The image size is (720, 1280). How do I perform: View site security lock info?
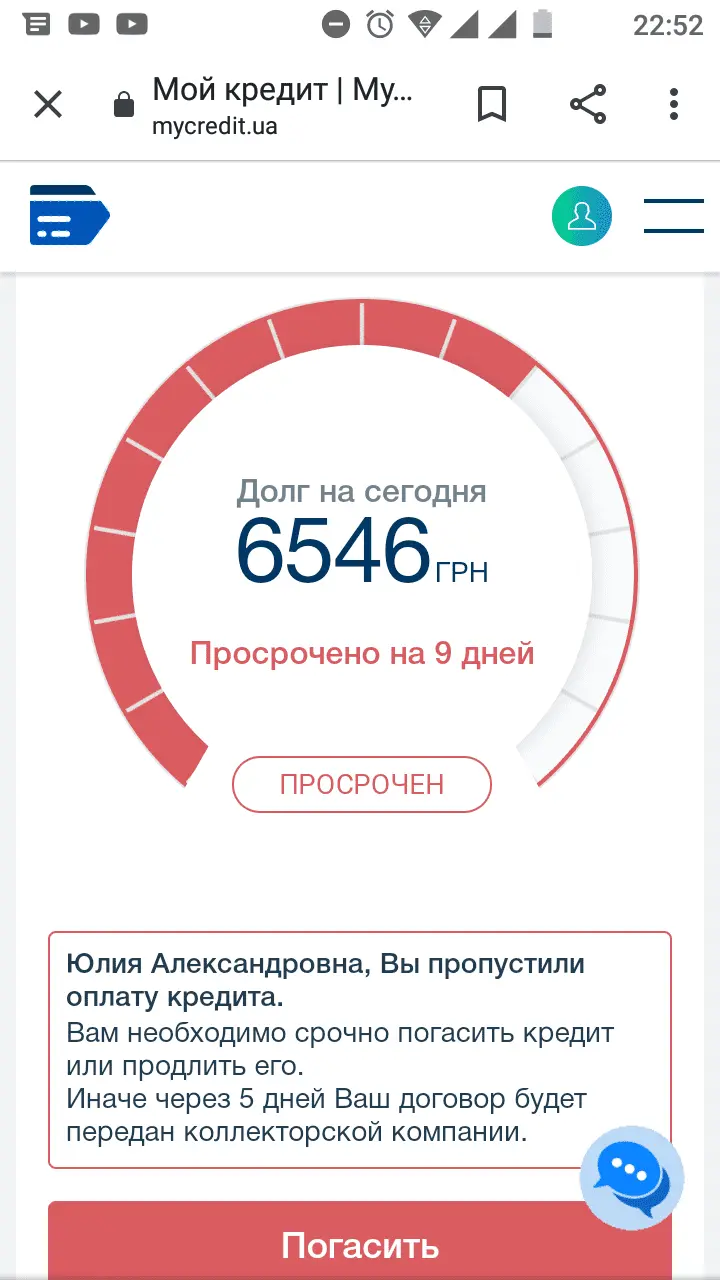click(x=124, y=105)
